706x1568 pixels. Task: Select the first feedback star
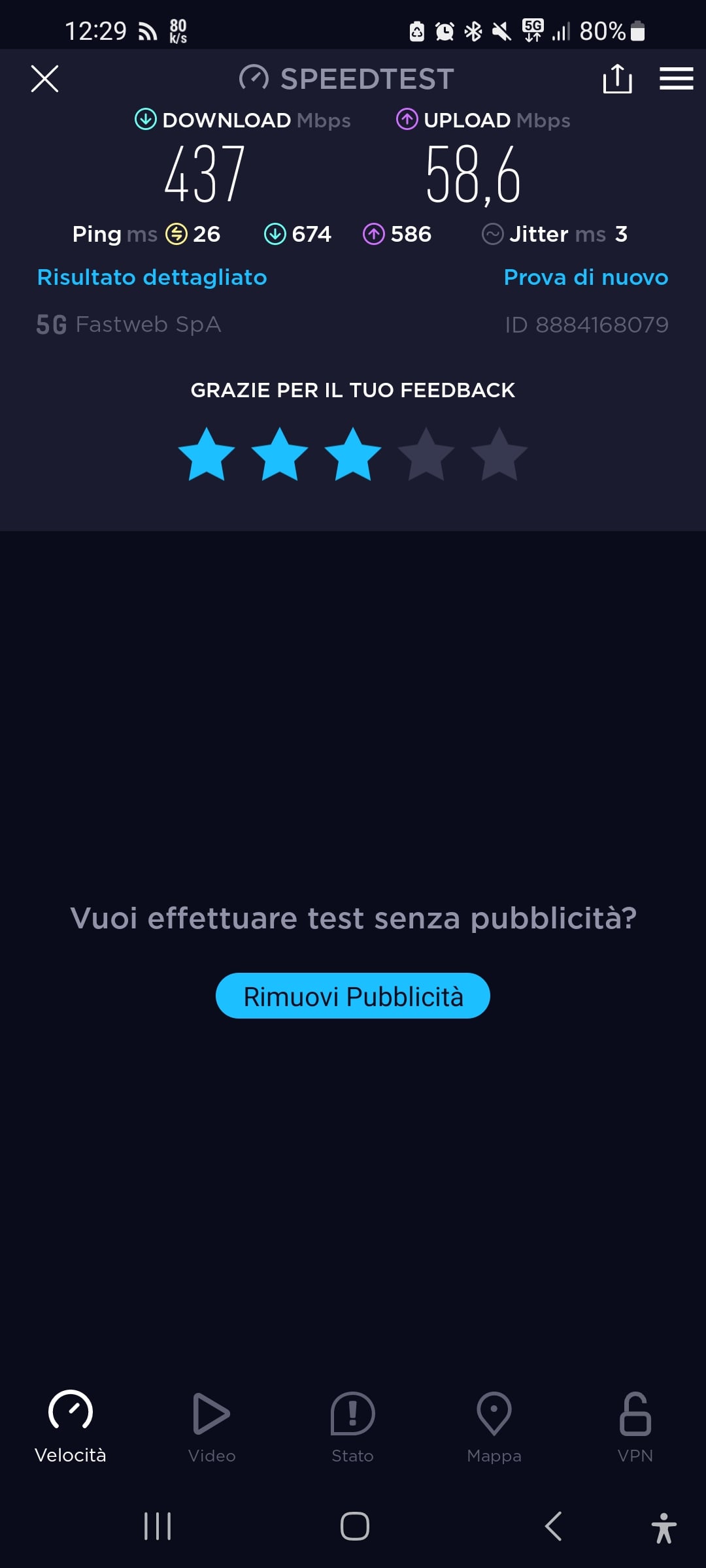pyautogui.click(x=207, y=455)
